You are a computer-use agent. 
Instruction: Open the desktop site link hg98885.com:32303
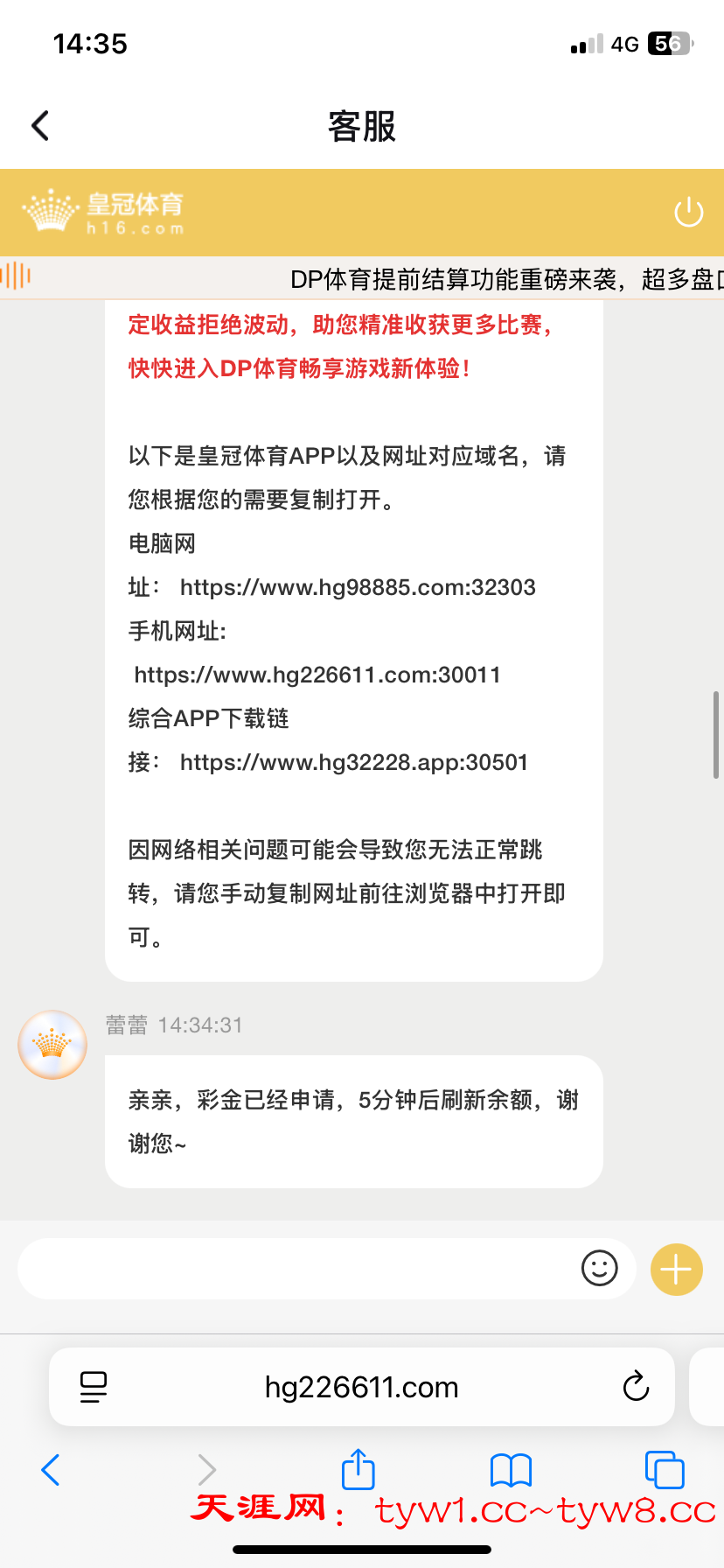click(358, 587)
